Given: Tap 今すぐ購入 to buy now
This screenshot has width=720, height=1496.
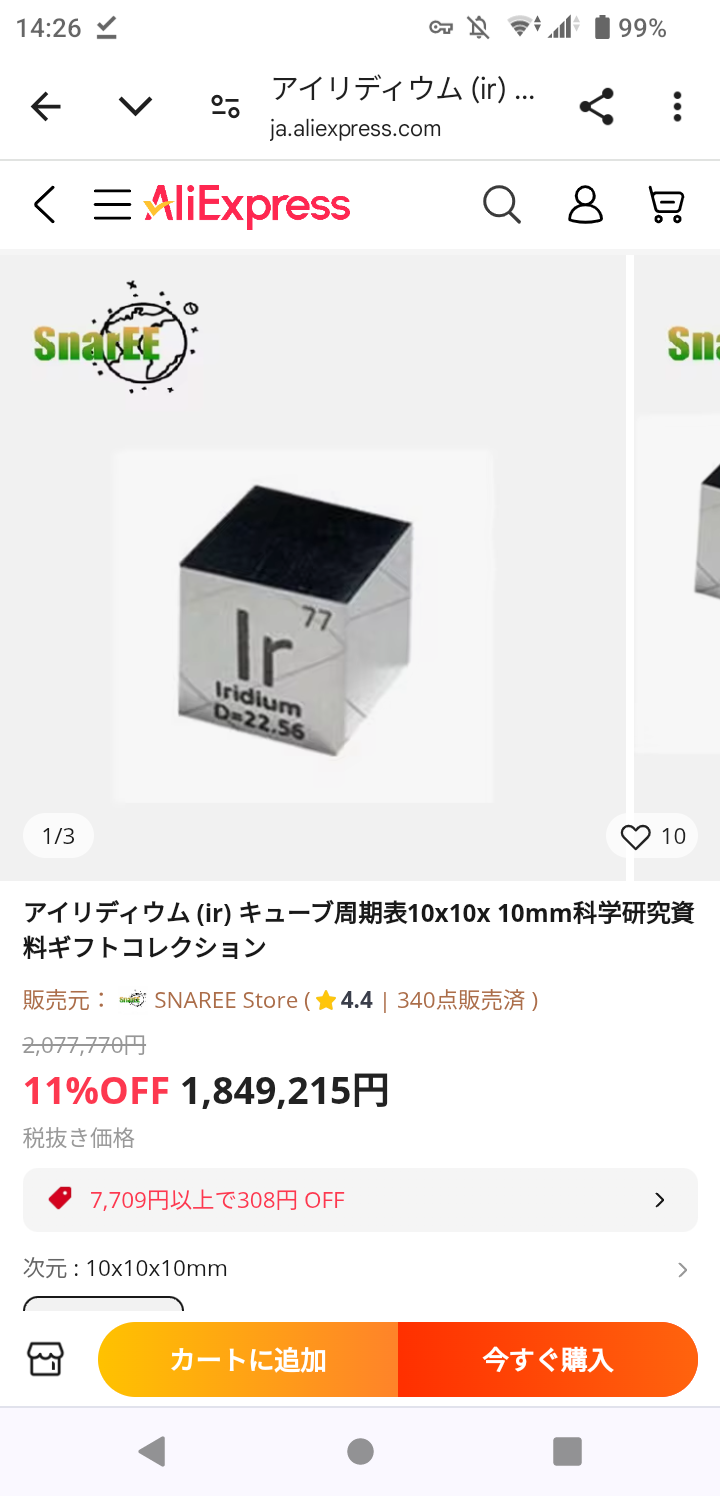Looking at the screenshot, I should [548, 1359].
